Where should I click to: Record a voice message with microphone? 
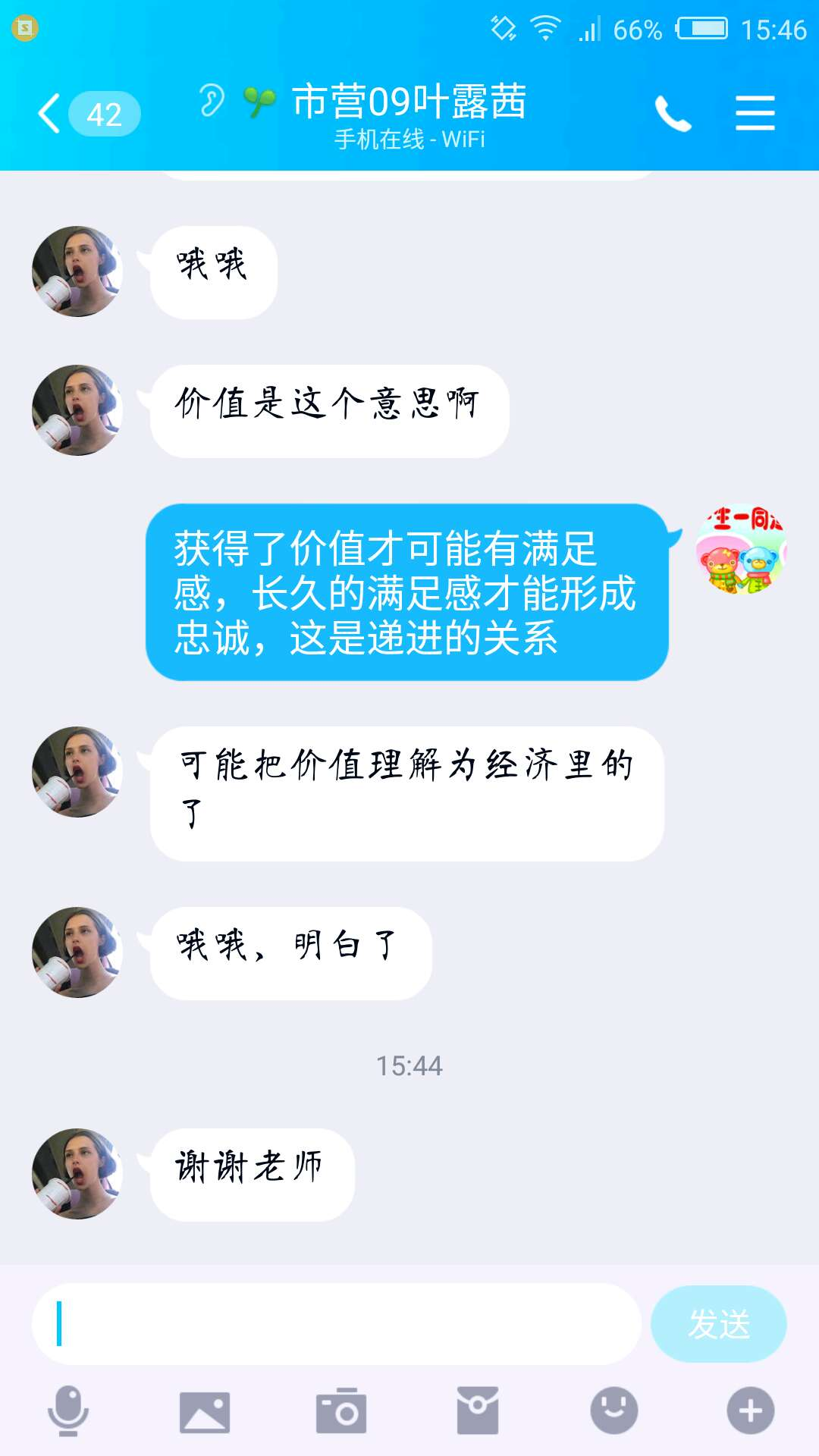(68, 1410)
